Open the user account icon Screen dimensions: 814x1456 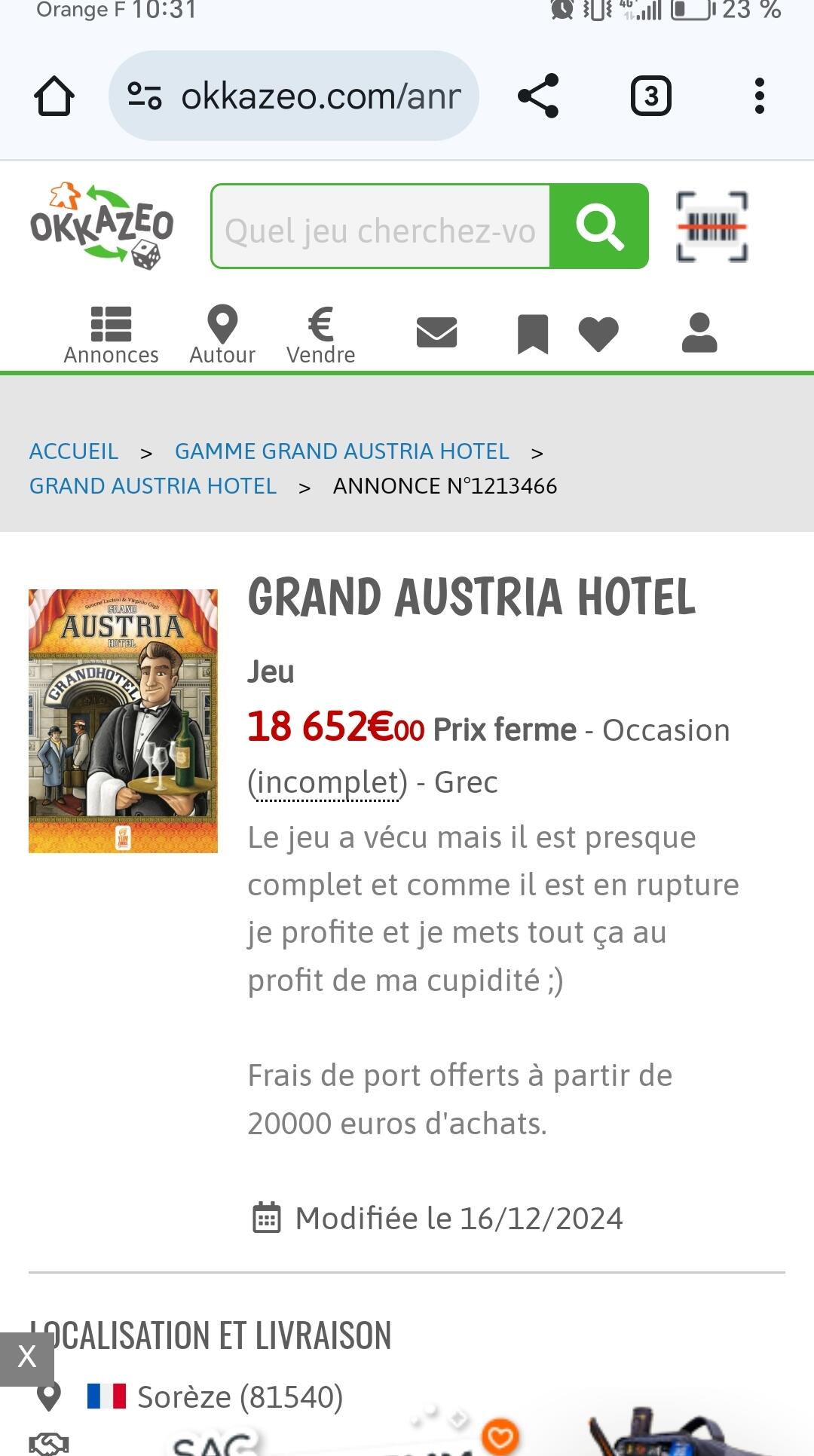pos(699,332)
